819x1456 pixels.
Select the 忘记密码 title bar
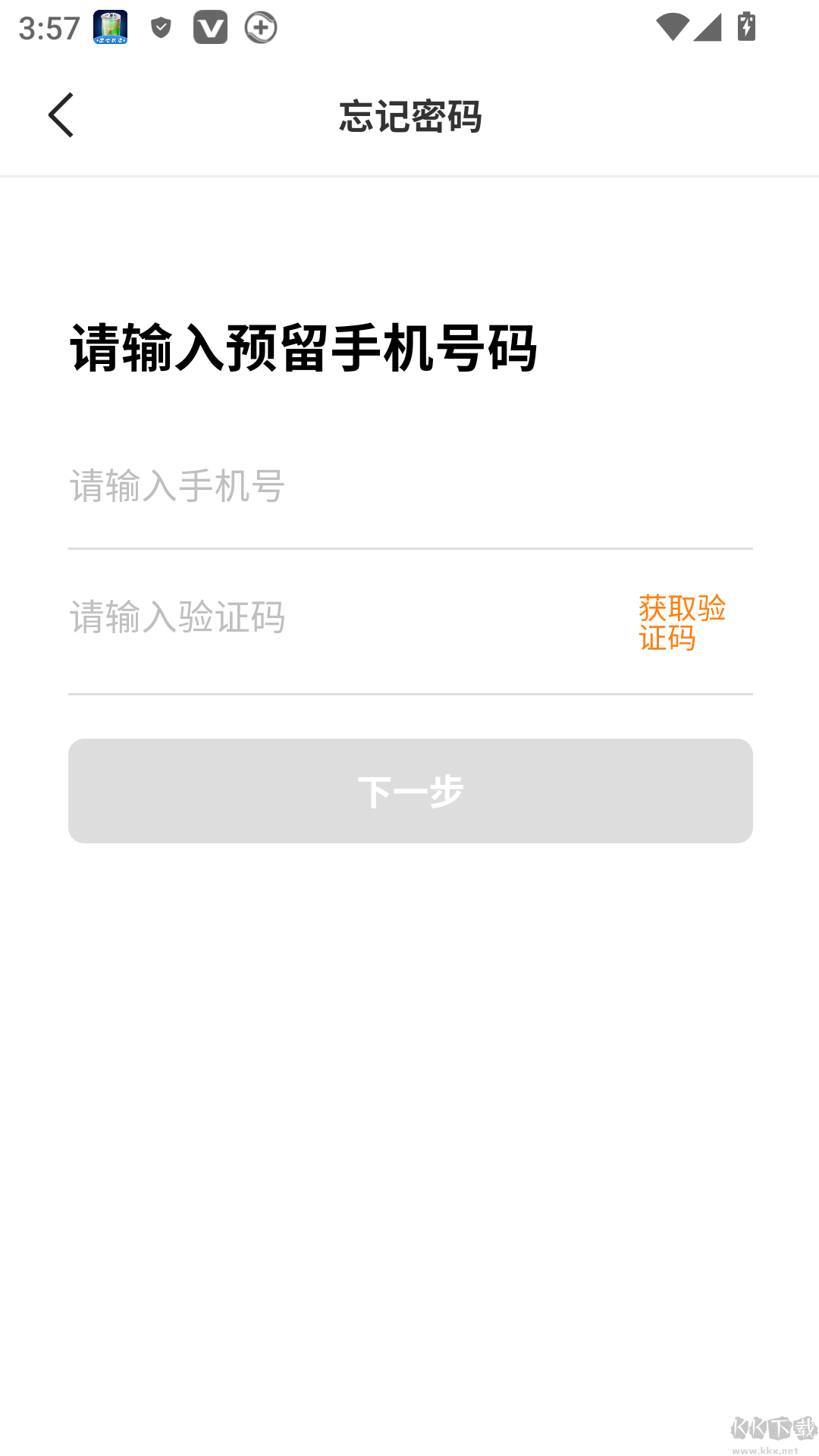[x=409, y=115]
